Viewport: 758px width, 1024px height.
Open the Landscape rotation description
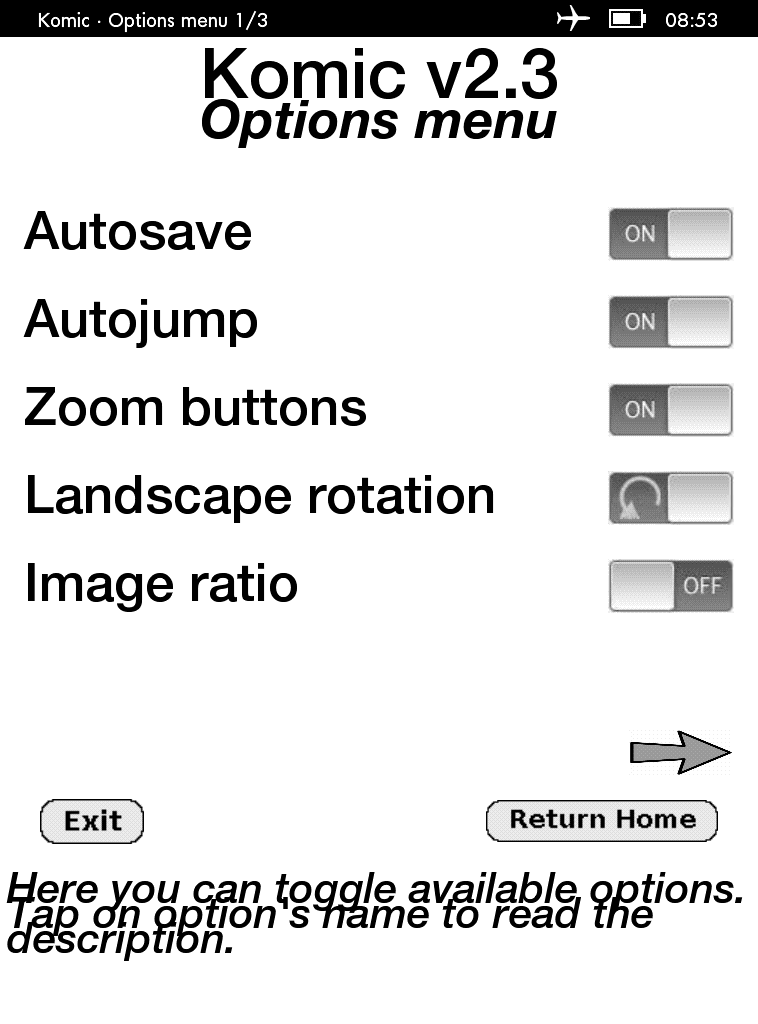[x=259, y=496]
